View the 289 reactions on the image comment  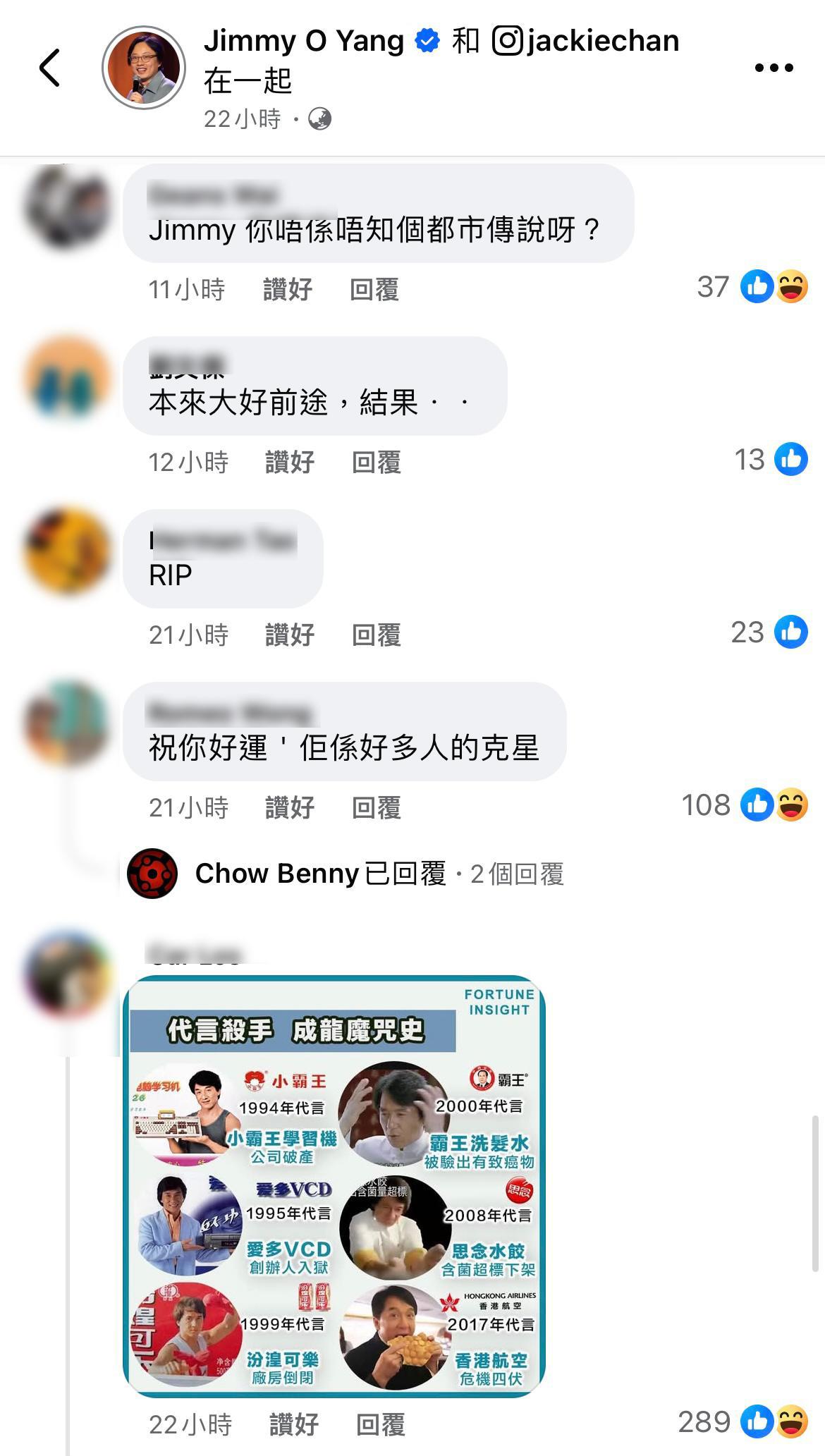point(742,1422)
